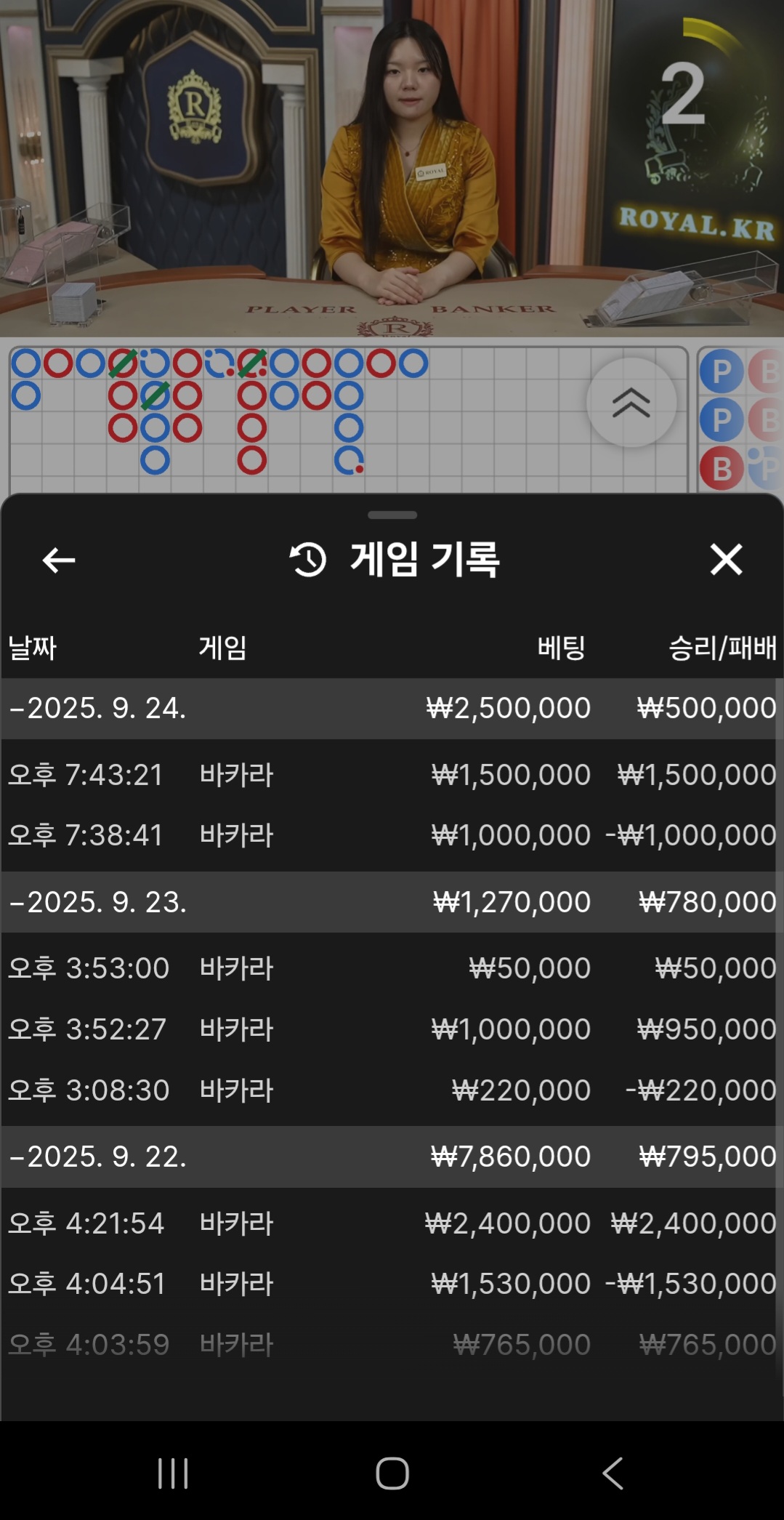The height and width of the screenshot is (1520, 784).
Task: Go back from the game history panel
Action: [59, 560]
